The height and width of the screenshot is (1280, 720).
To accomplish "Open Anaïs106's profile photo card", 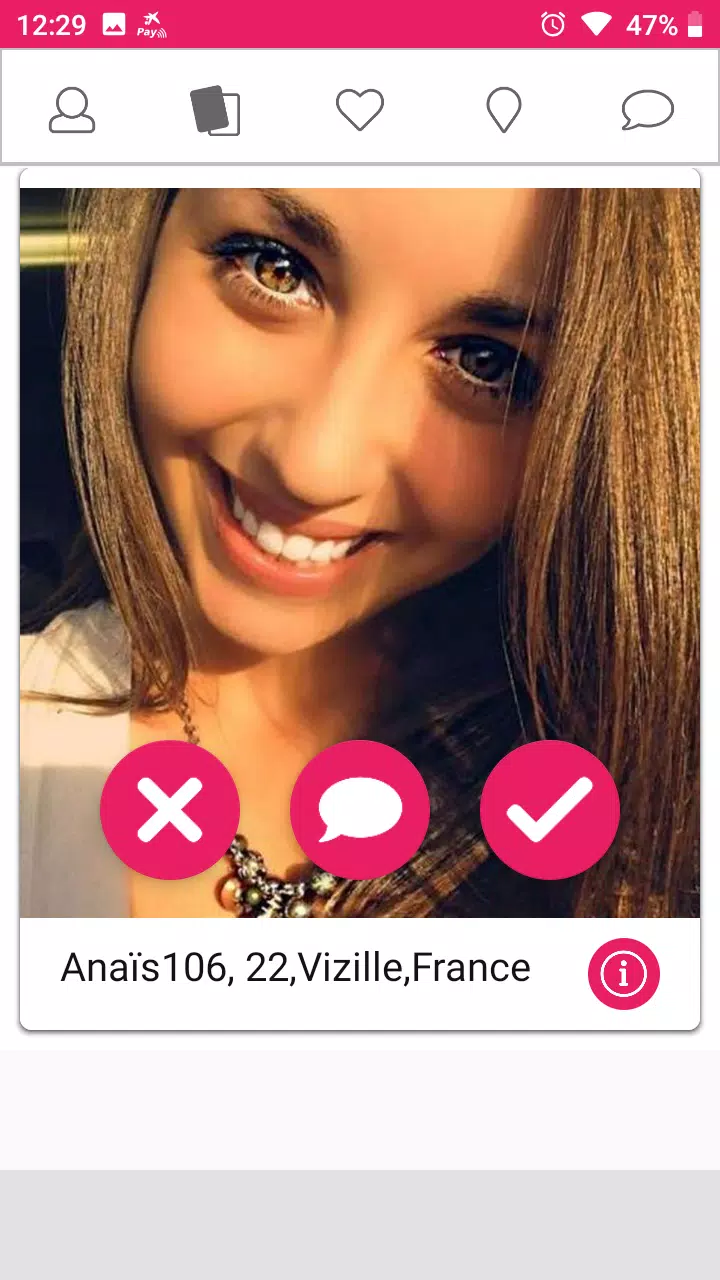I will (x=360, y=450).
